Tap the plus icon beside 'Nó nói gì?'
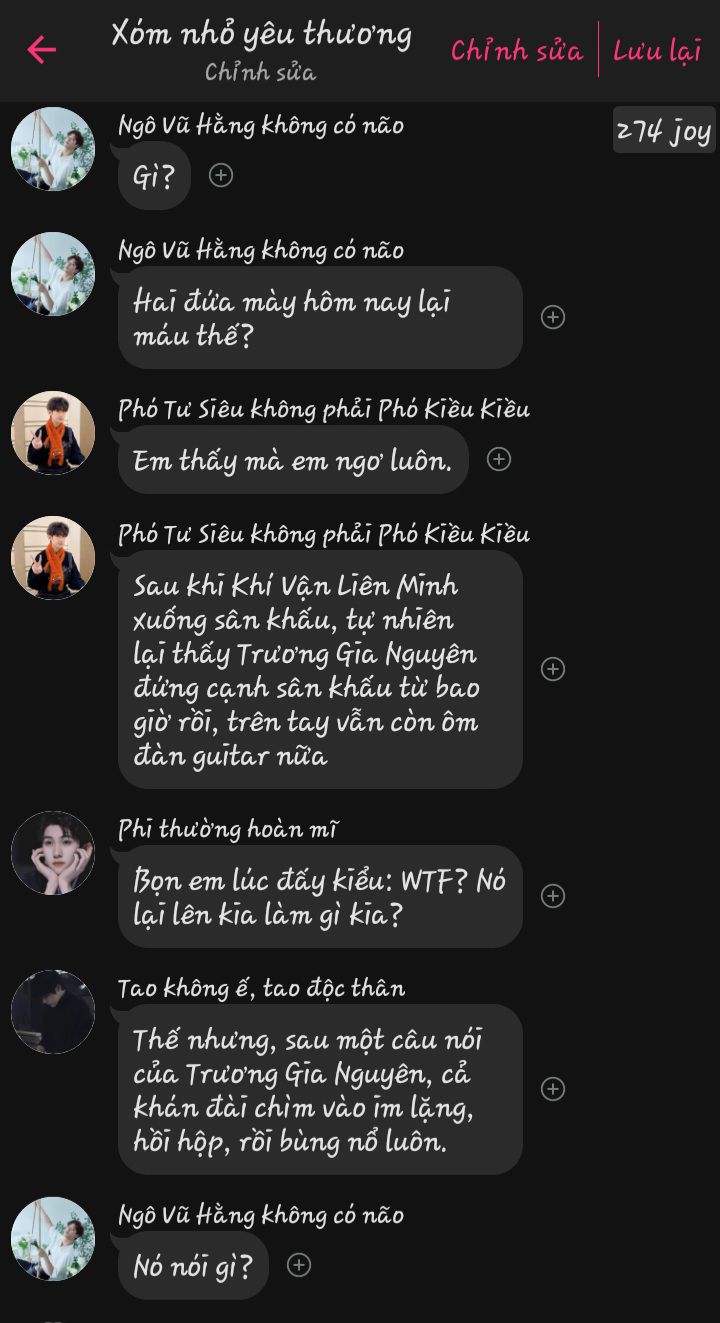This screenshot has height=1323, width=720. [x=299, y=1265]
